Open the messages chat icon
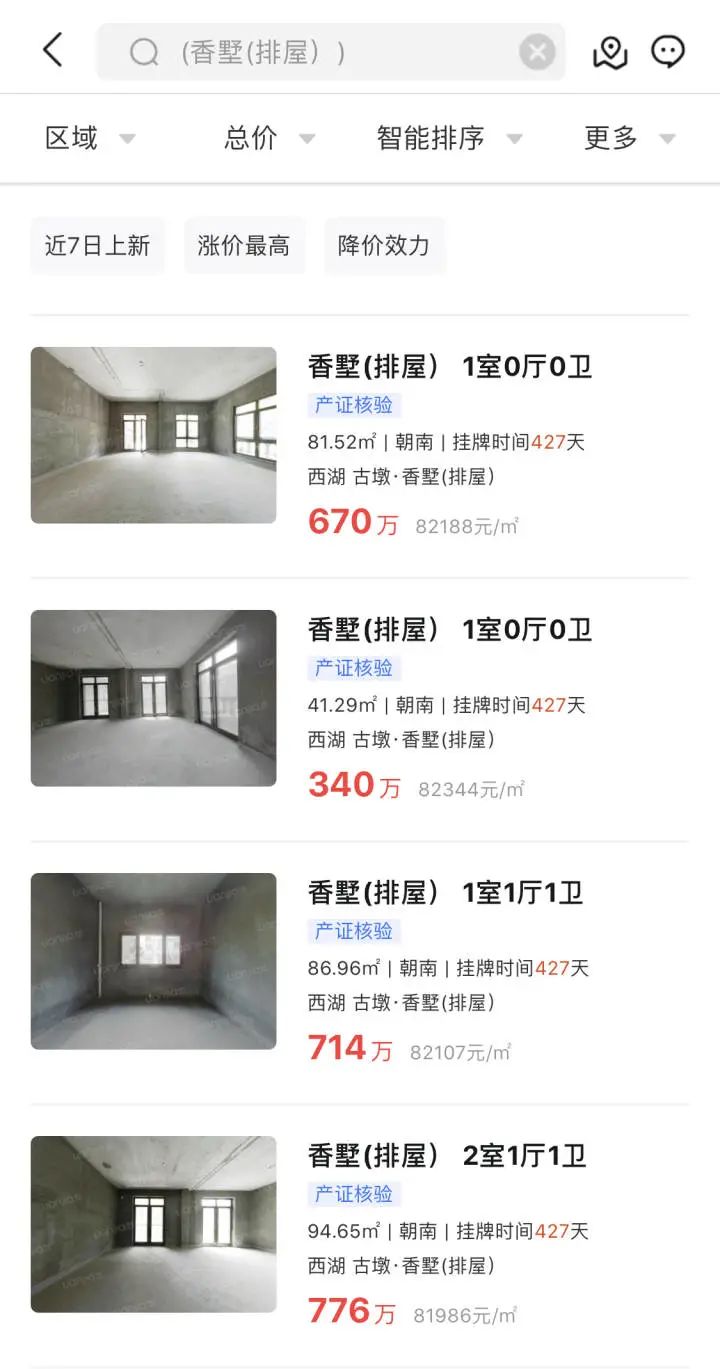Image resolution: width=720 pixels, height=1369 pixels. coord(668,51)
